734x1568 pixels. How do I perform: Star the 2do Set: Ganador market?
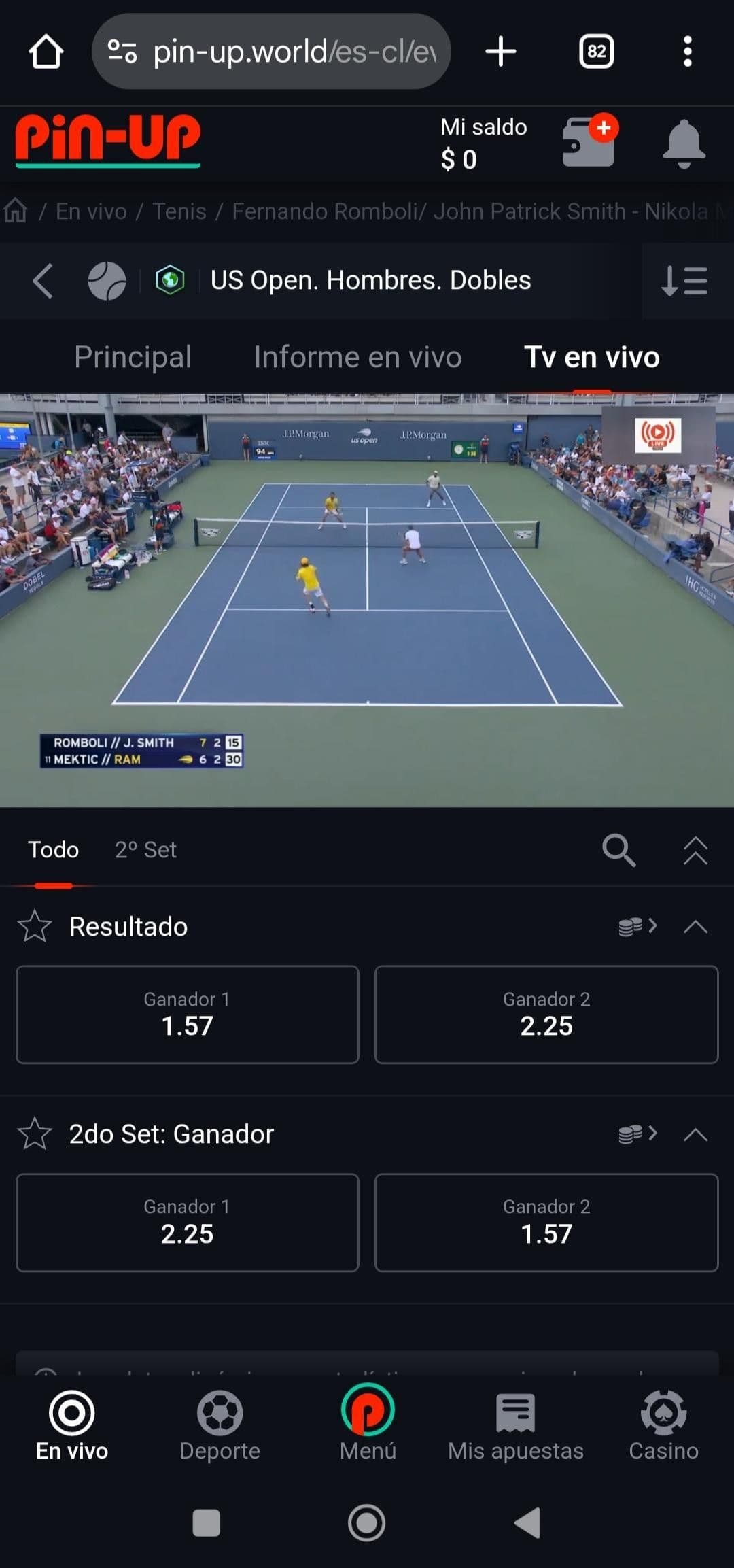(x=33, y=1134)
